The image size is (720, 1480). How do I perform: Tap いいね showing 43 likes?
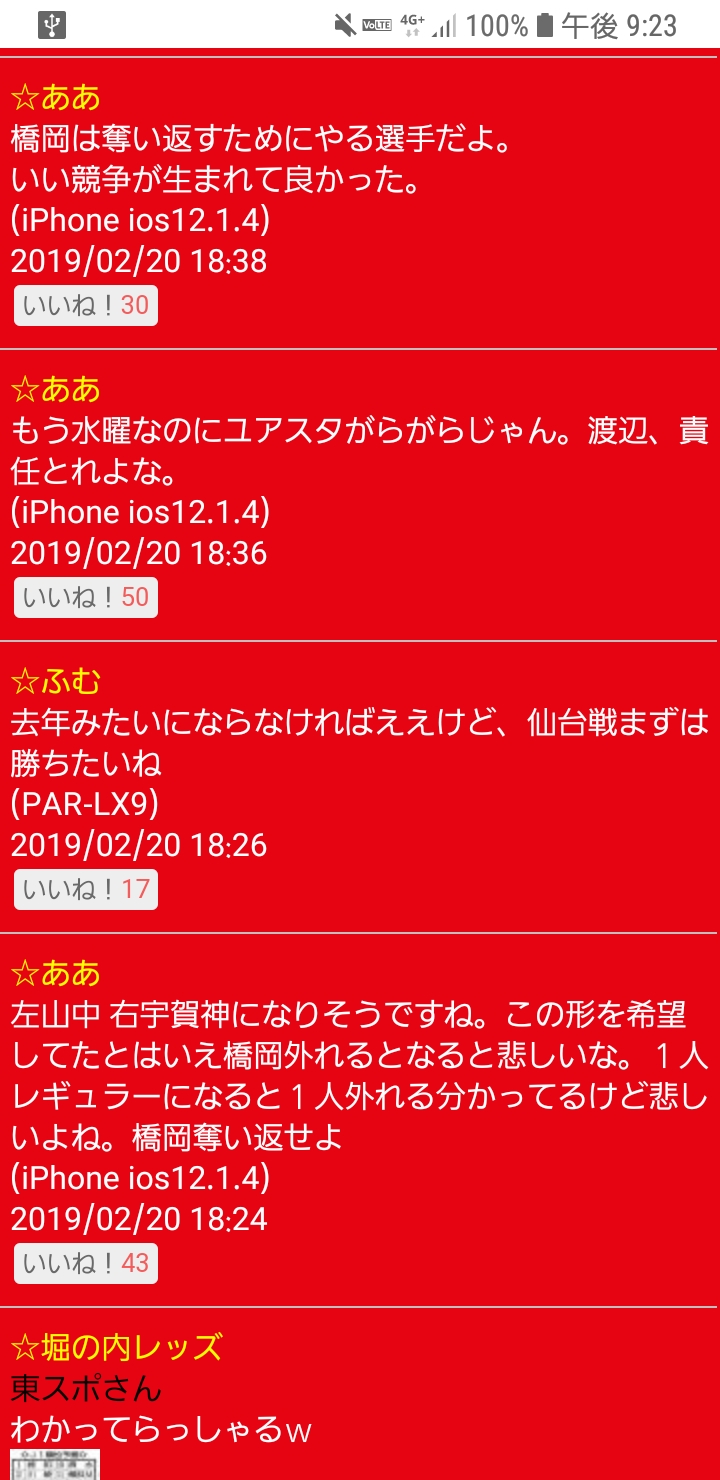tap(86, 1263)
